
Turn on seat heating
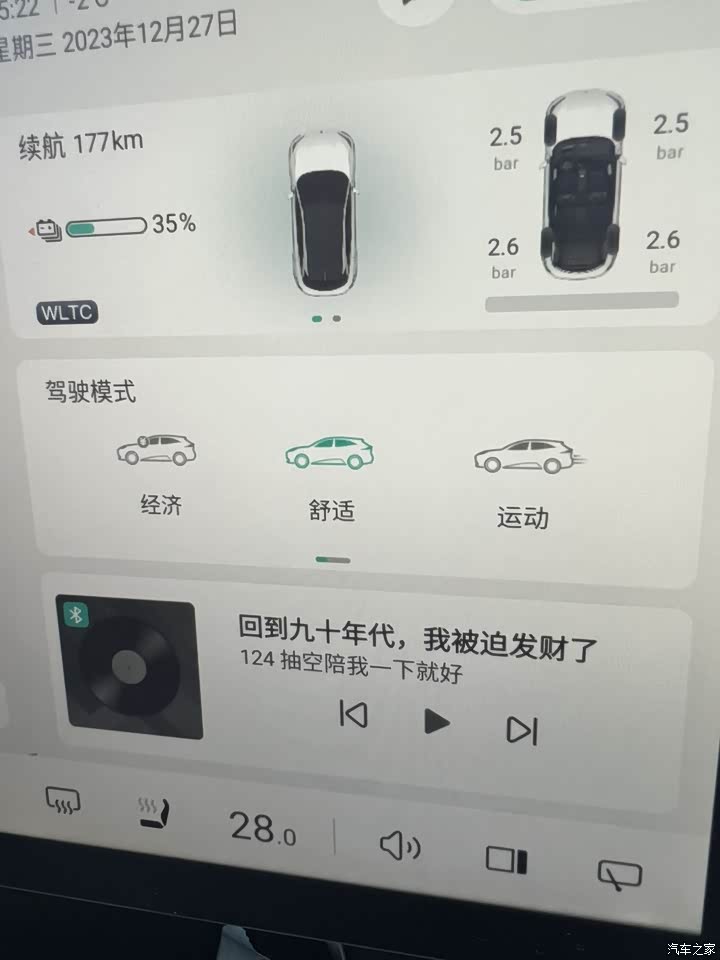point(154,814)
